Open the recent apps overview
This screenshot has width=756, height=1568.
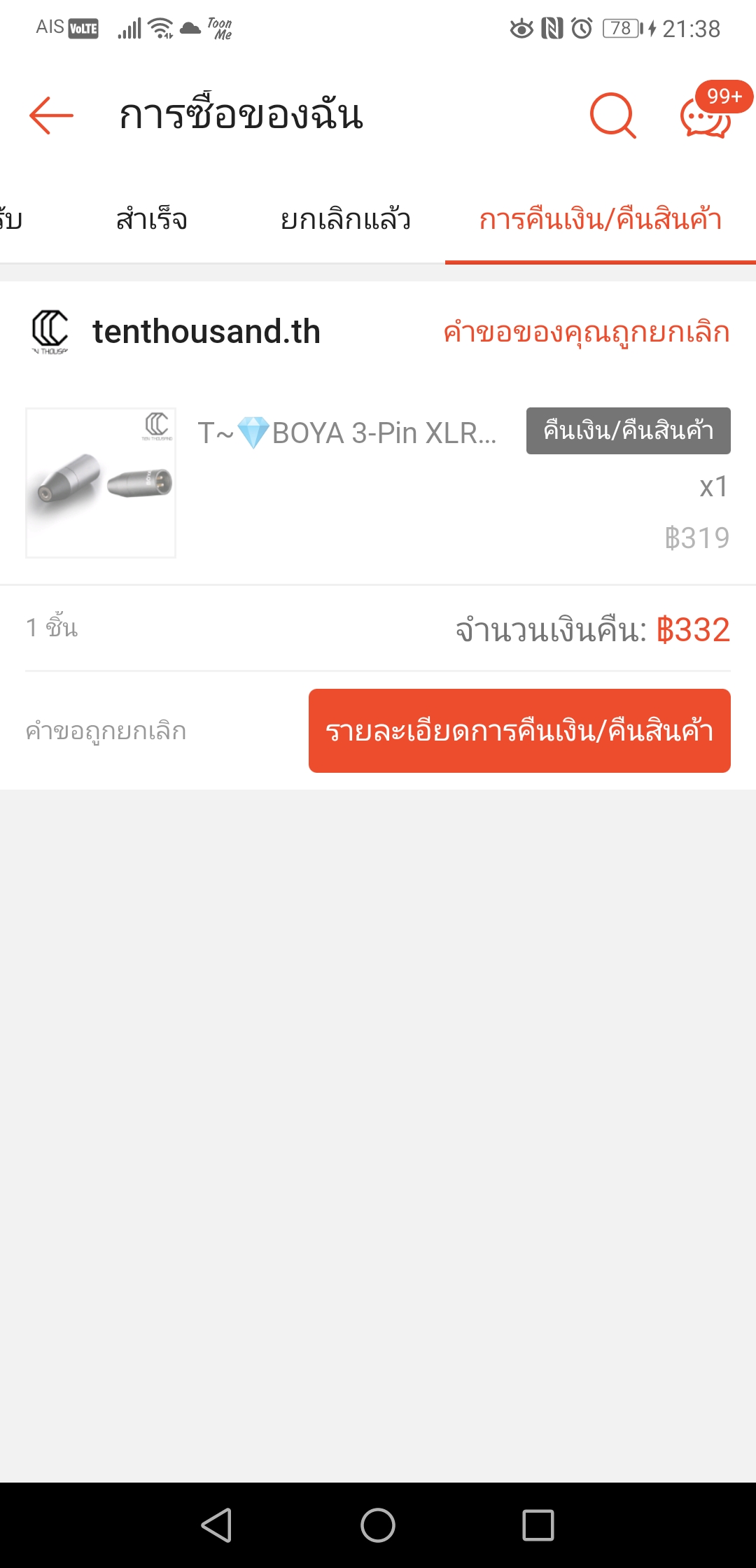538,1525
